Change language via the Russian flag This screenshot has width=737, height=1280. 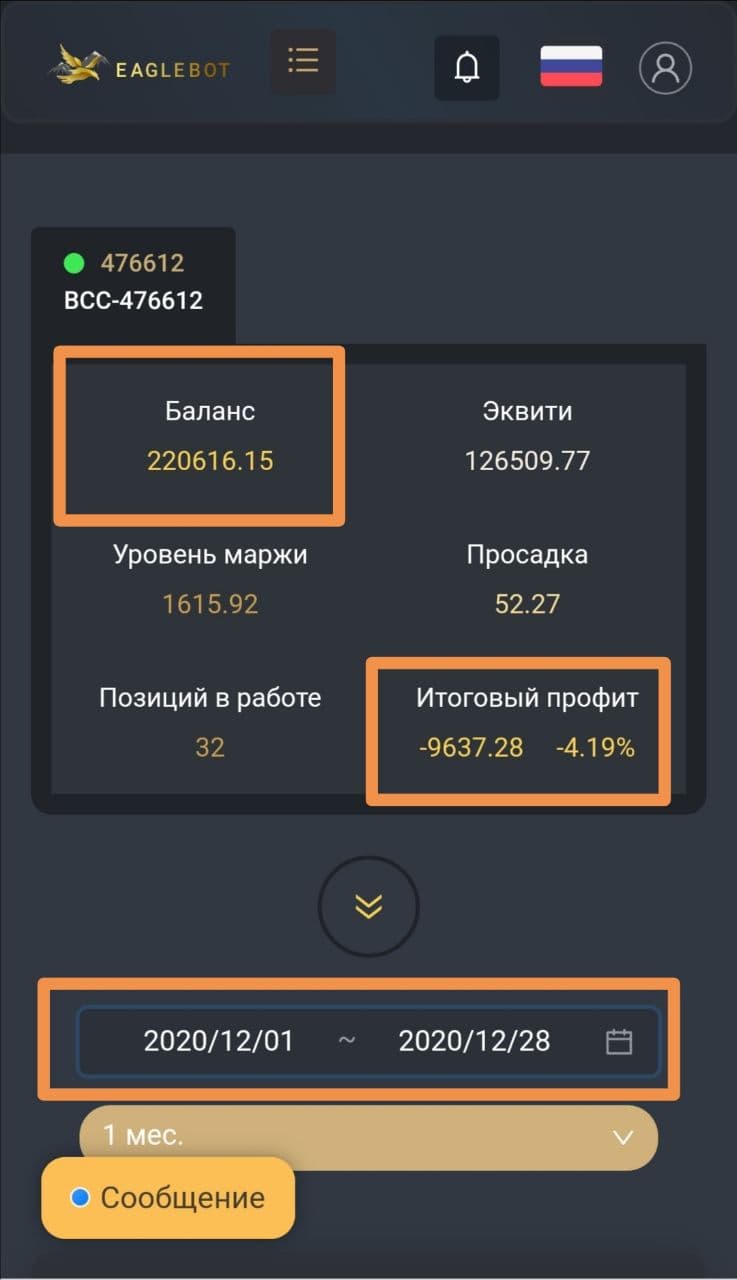point(571,66)
